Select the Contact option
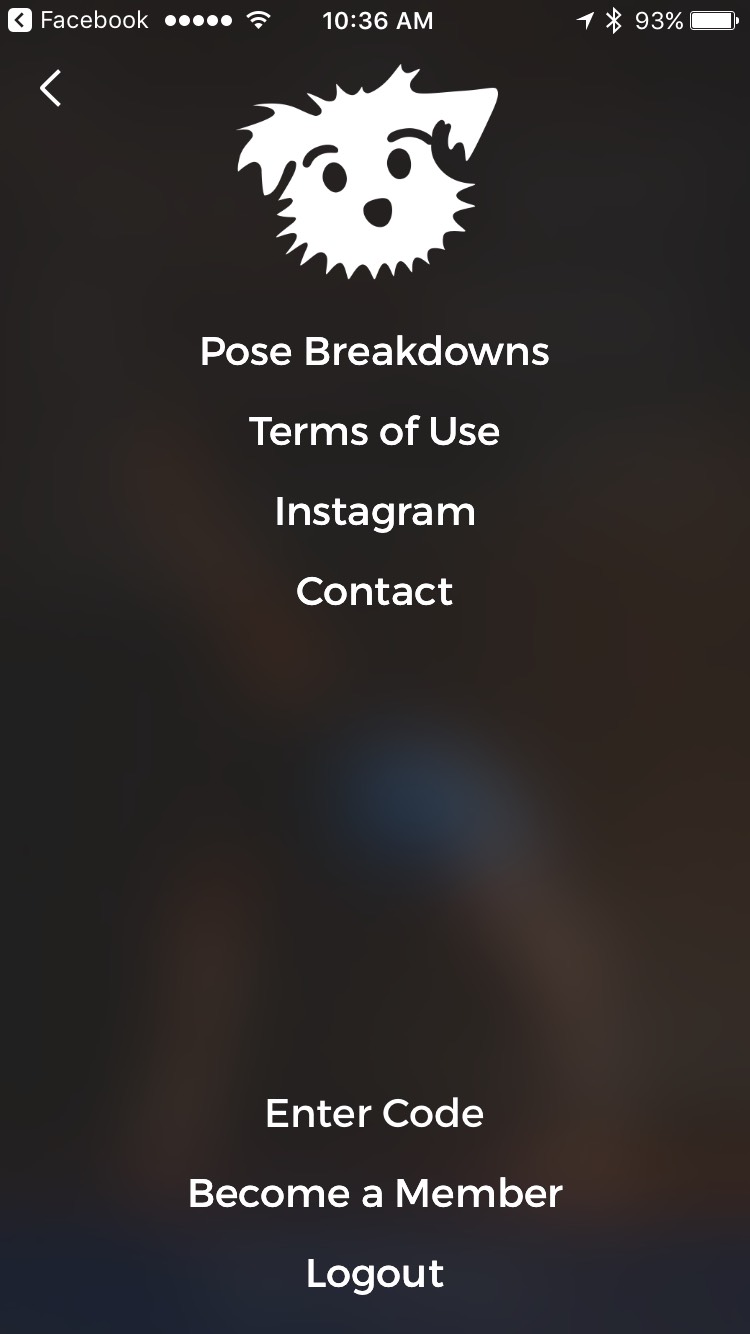Viewport: 750px width, 1334px height. click(375, 592)
